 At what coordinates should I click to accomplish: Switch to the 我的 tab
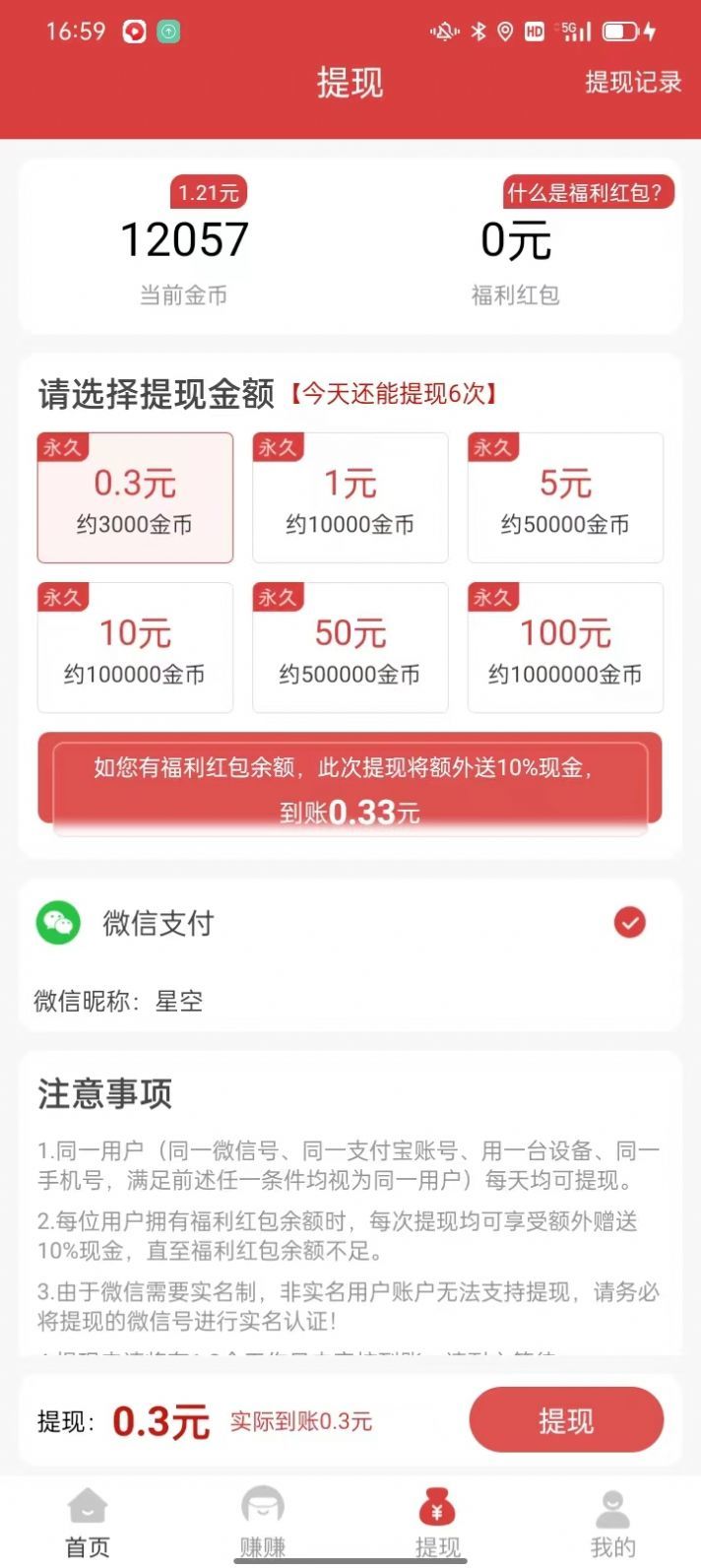[x=612, y=1523]
